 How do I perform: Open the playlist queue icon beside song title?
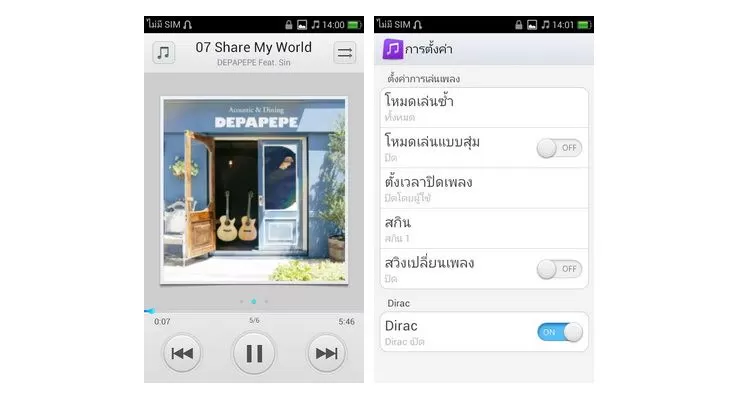pyautogui.click(x=345, y=53)
